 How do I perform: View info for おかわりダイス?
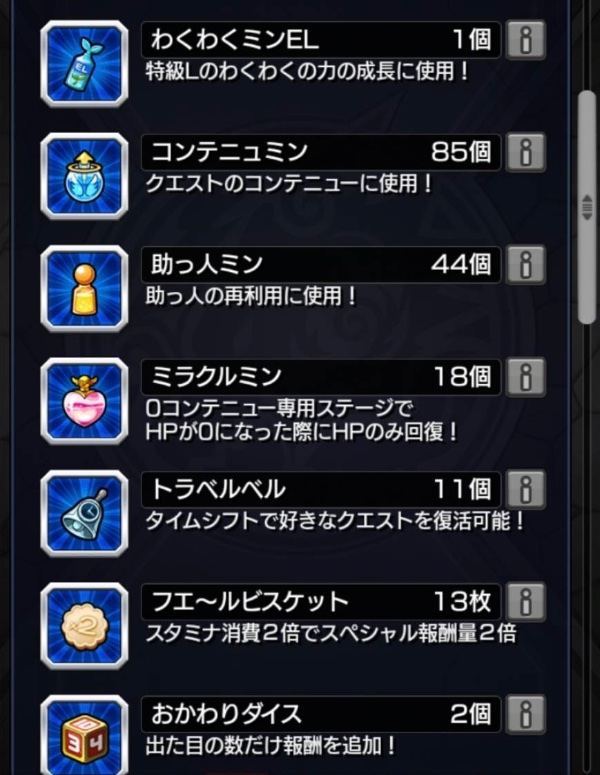tap(525, 714)
